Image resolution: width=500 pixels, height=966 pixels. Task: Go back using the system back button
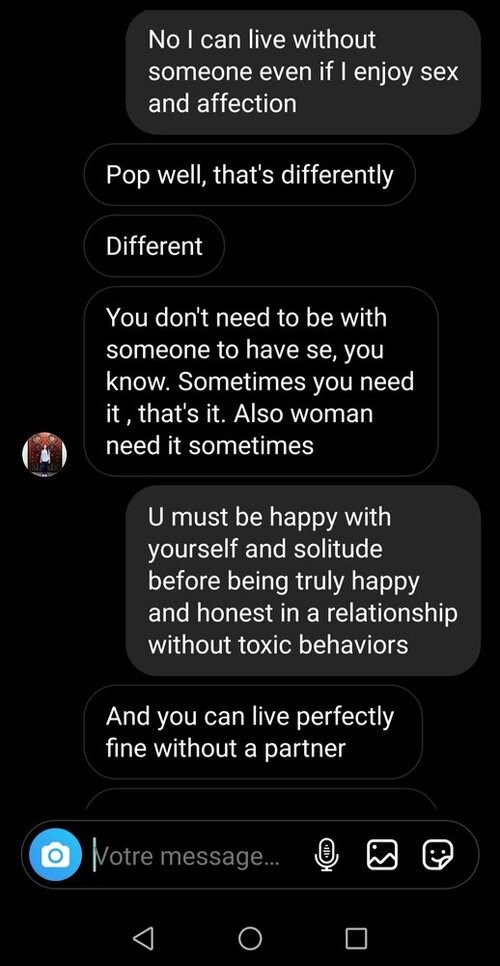point(143,938)
